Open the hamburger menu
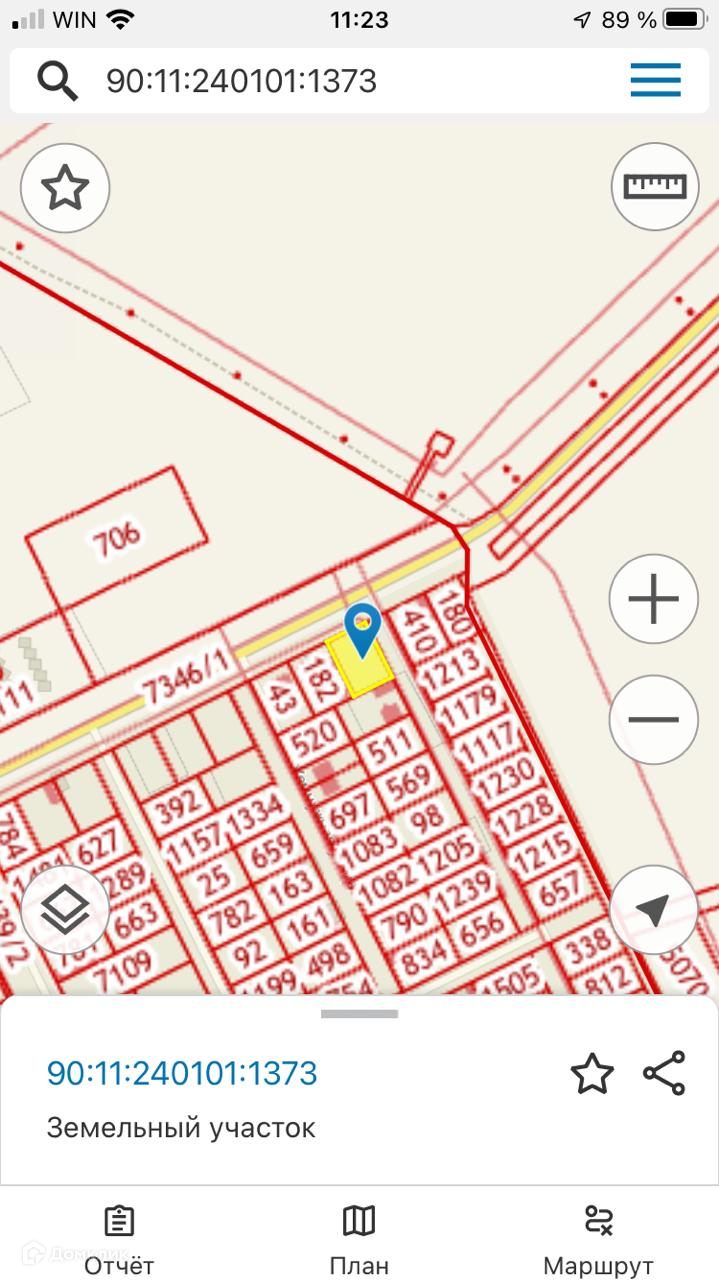This screenshot has width=719, height=1280. point(655,80)
